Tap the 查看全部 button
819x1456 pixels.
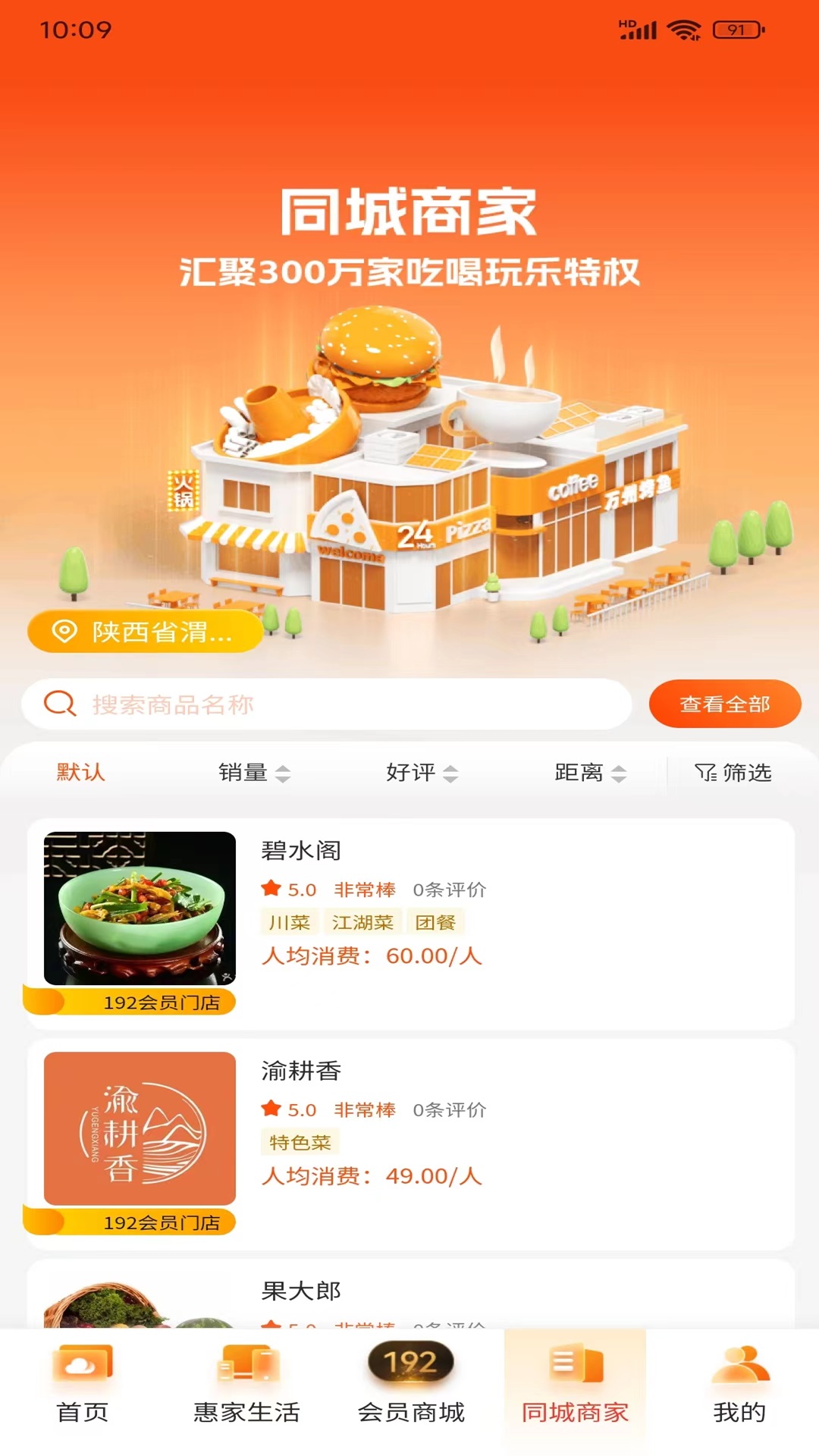(724, 704)
